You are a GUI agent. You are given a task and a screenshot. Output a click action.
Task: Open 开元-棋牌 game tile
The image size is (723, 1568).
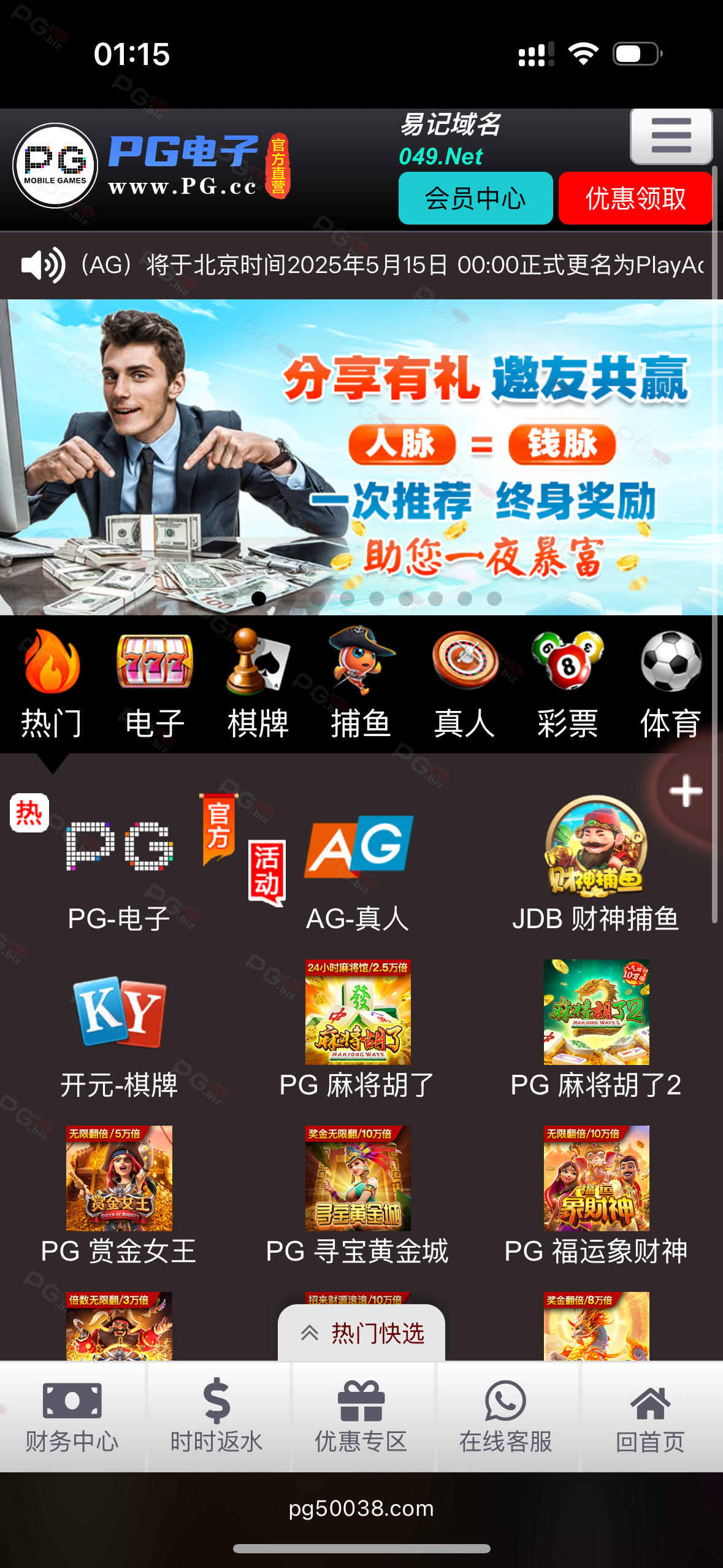pos(119,1031)
